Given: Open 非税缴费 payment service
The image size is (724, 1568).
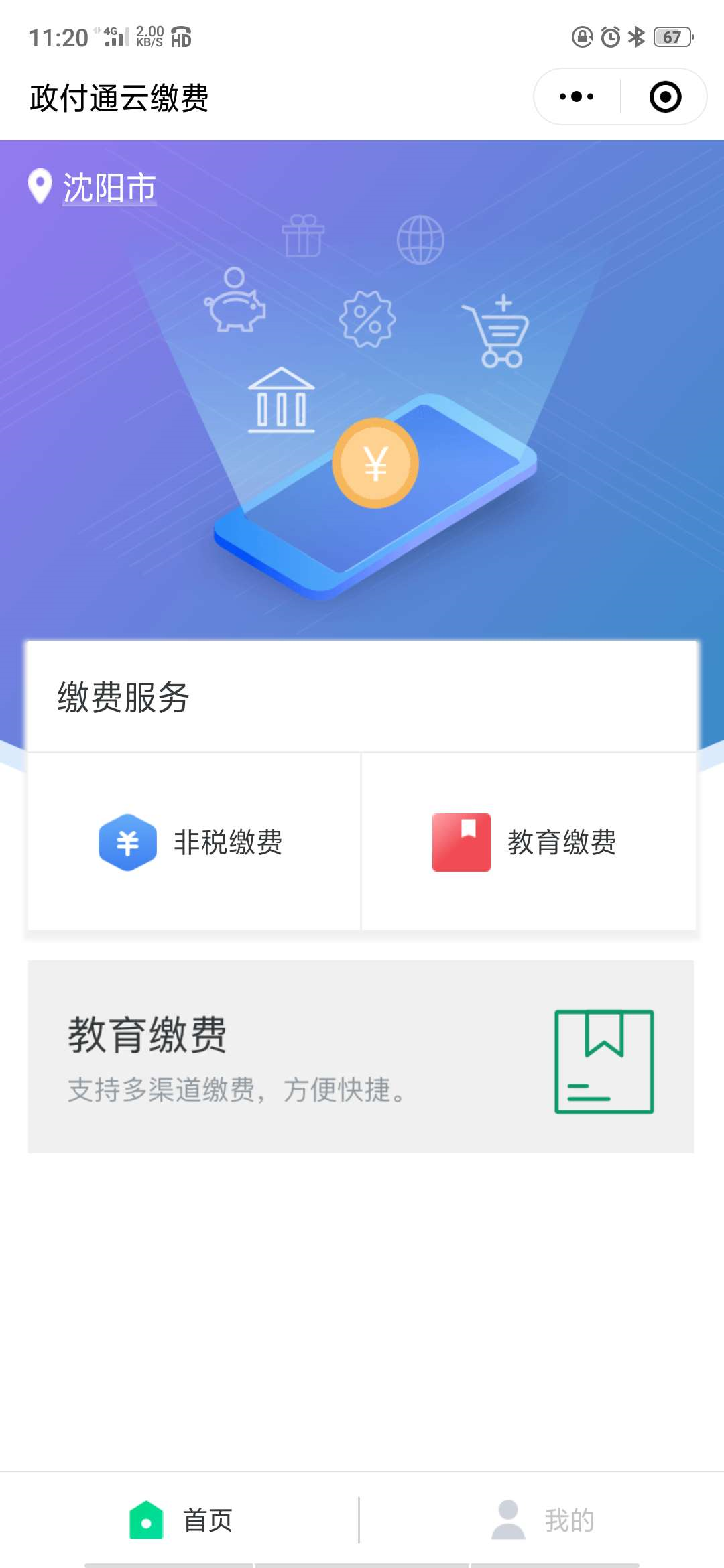Looking at the screenshot, I should (x=193, y=842).
